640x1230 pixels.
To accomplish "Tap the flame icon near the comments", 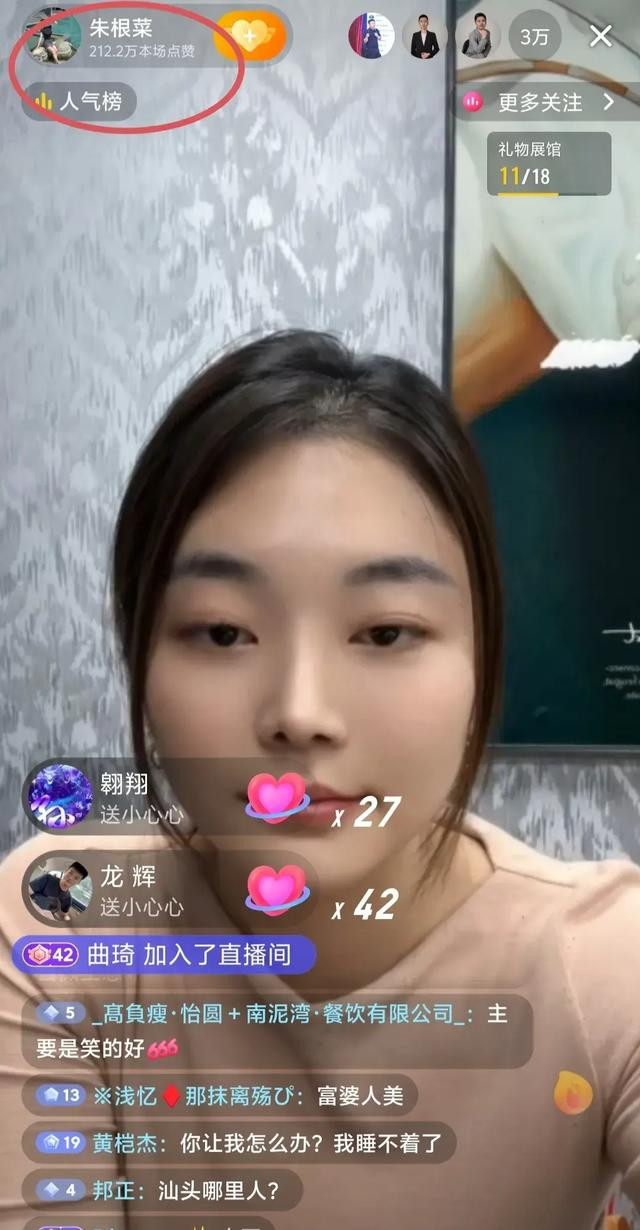I will pos(573,1093).
